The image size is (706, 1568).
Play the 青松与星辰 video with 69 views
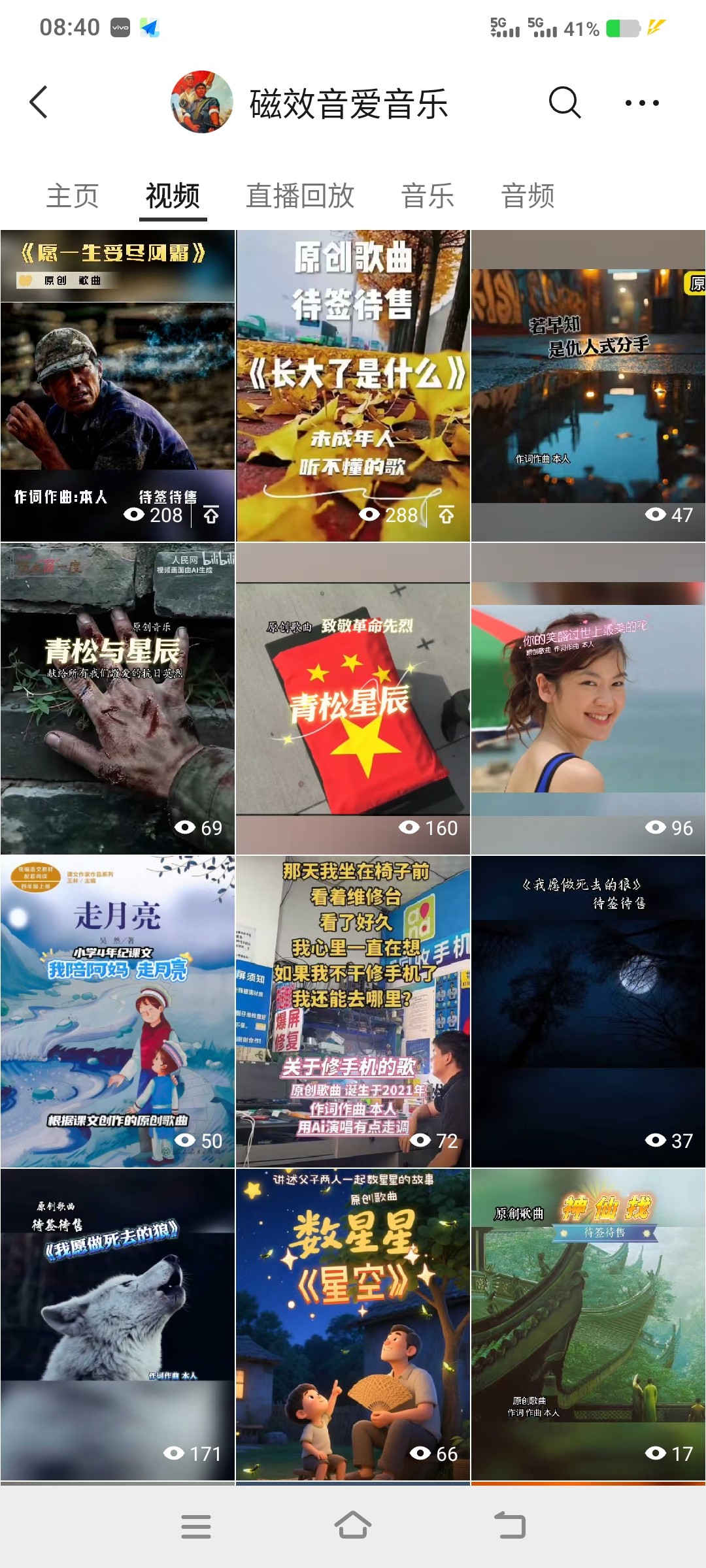(118, 699)
